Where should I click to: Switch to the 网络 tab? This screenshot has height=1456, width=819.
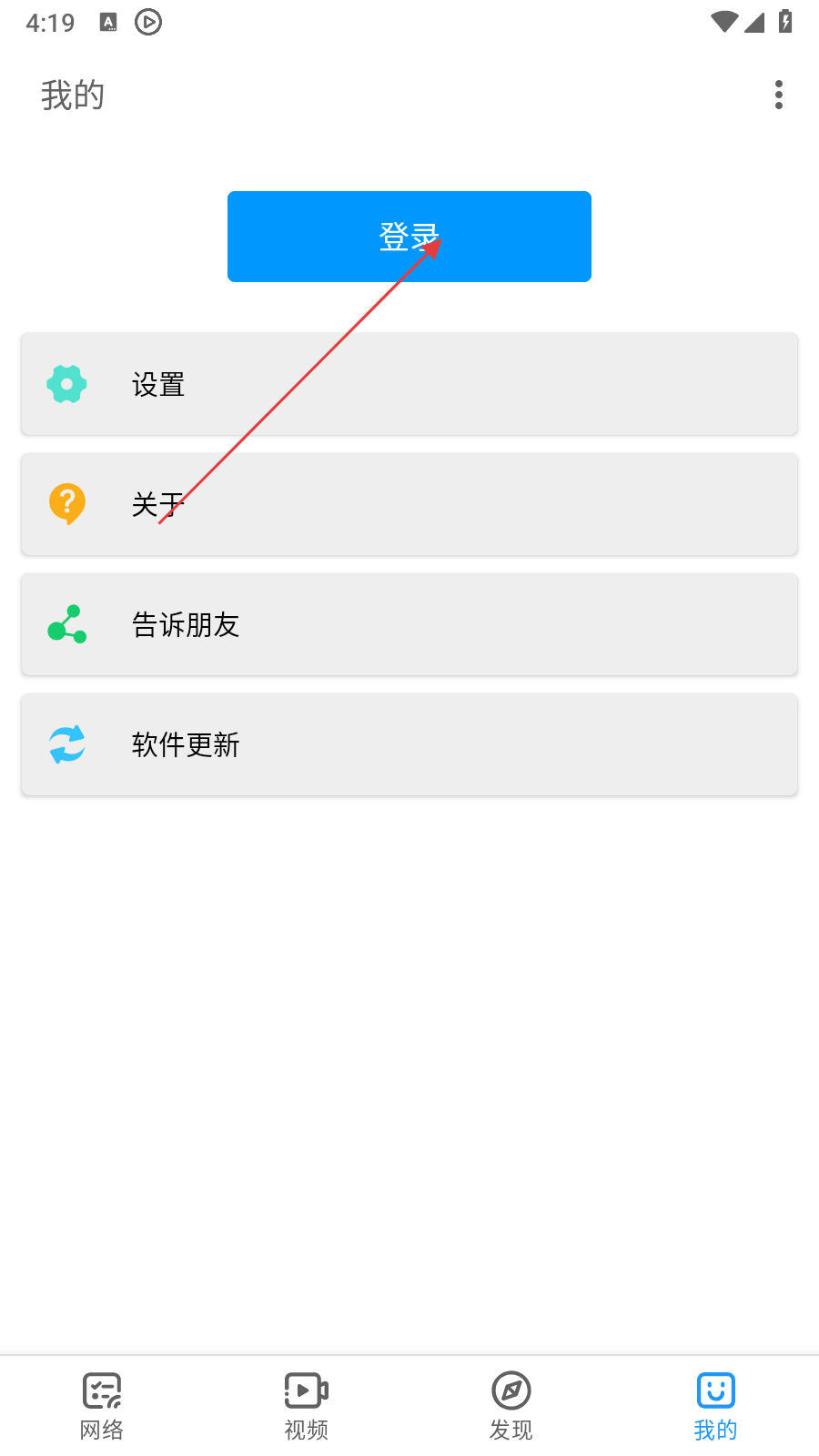click(x=102, y=1406)
